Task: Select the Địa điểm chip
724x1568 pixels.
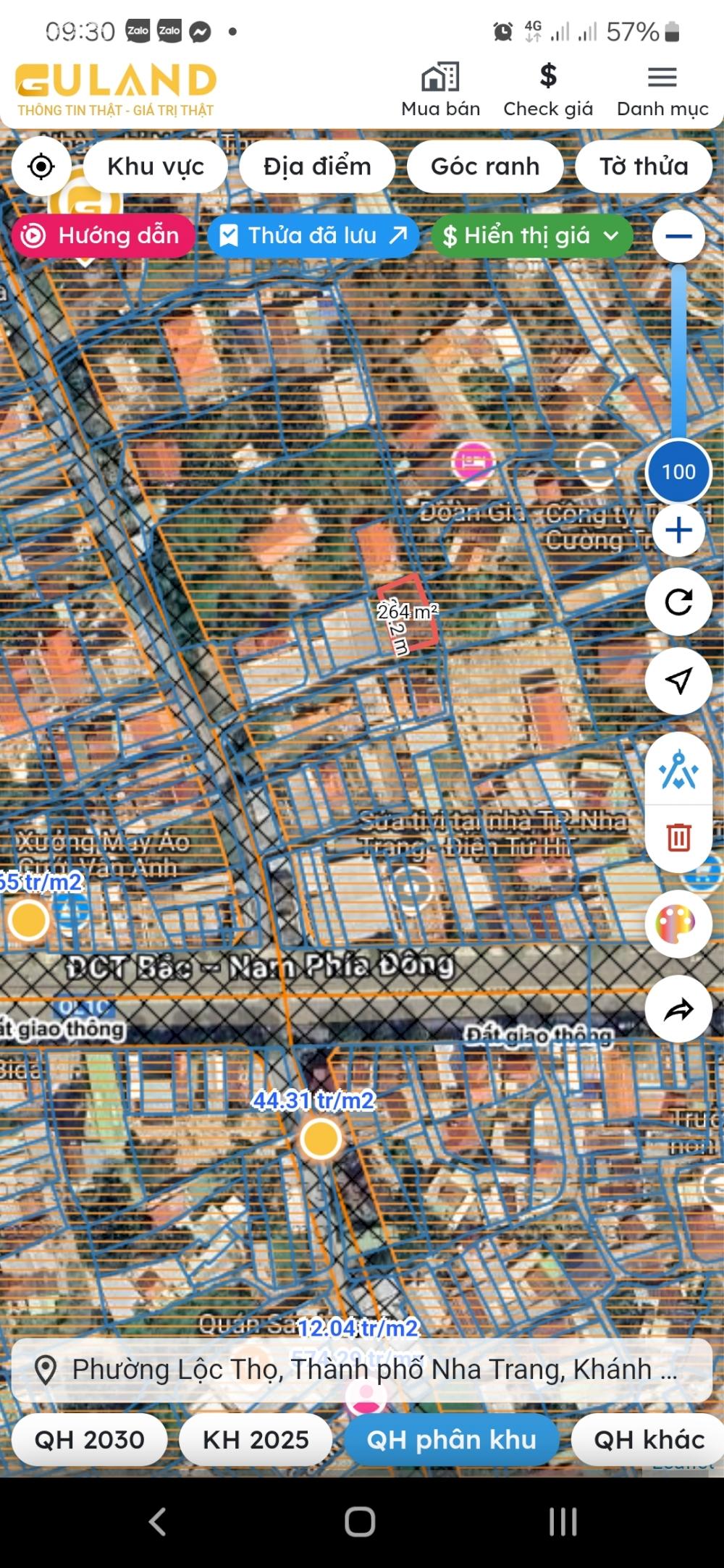Action: coord(317,167)
